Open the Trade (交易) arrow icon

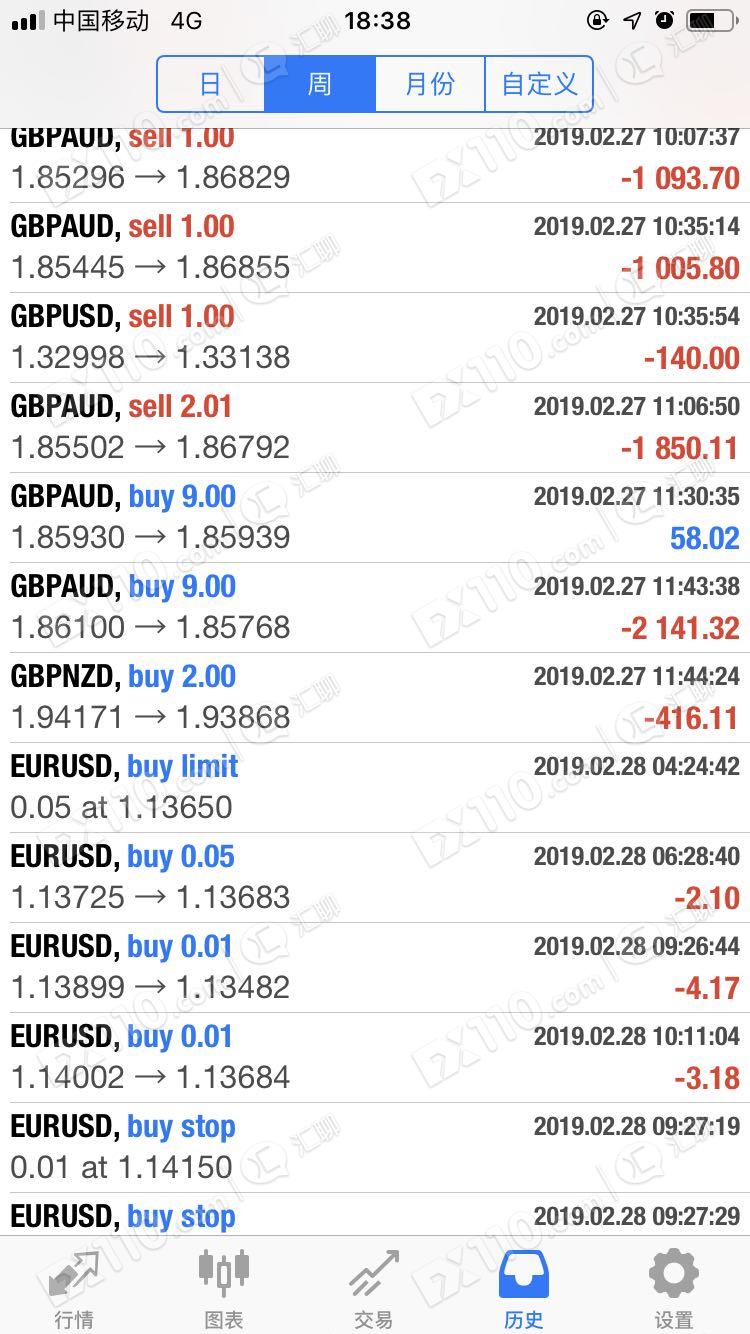pyautogui.click(x=374, y=1272)
